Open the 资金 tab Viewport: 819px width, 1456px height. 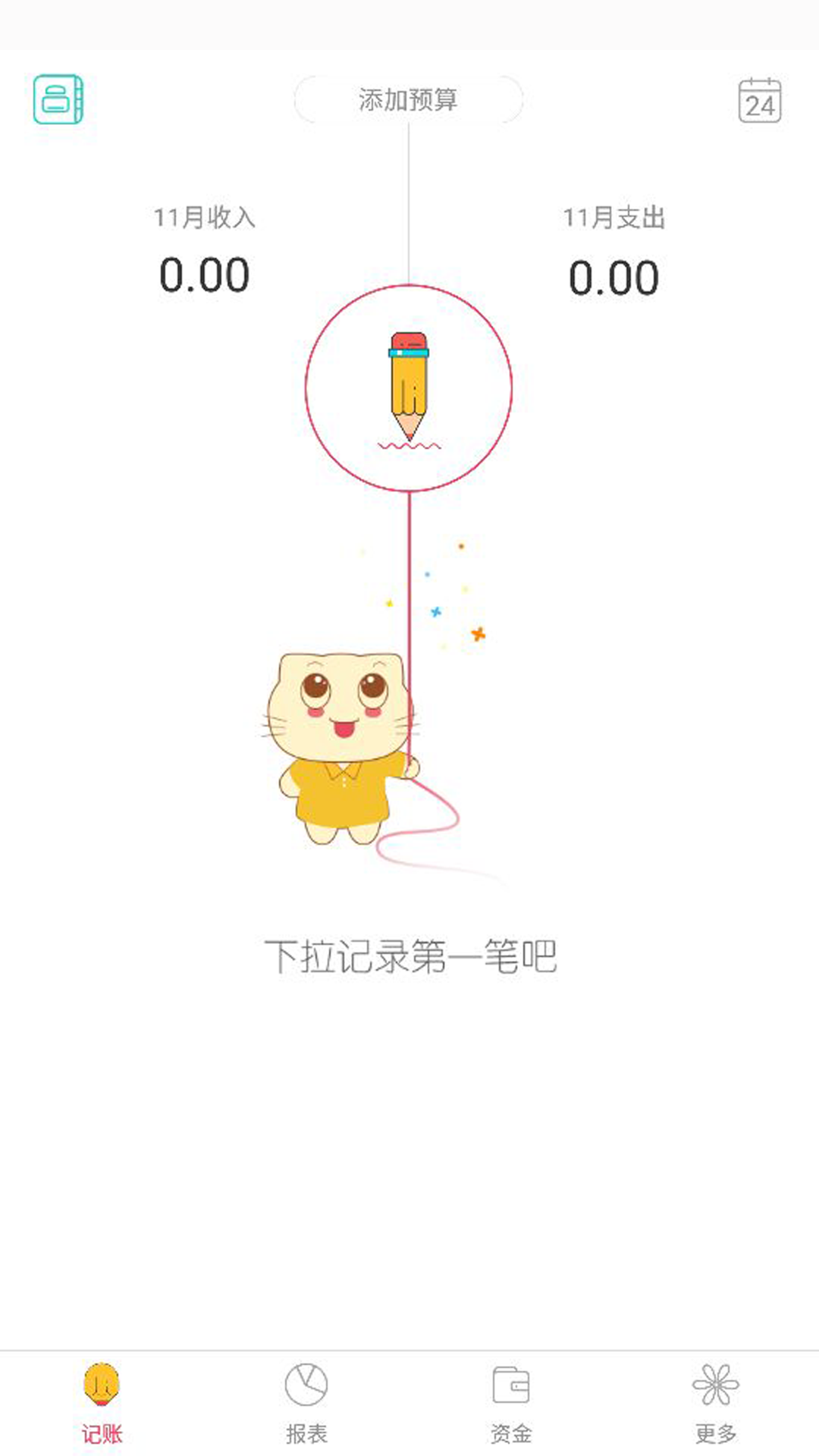511,1402
